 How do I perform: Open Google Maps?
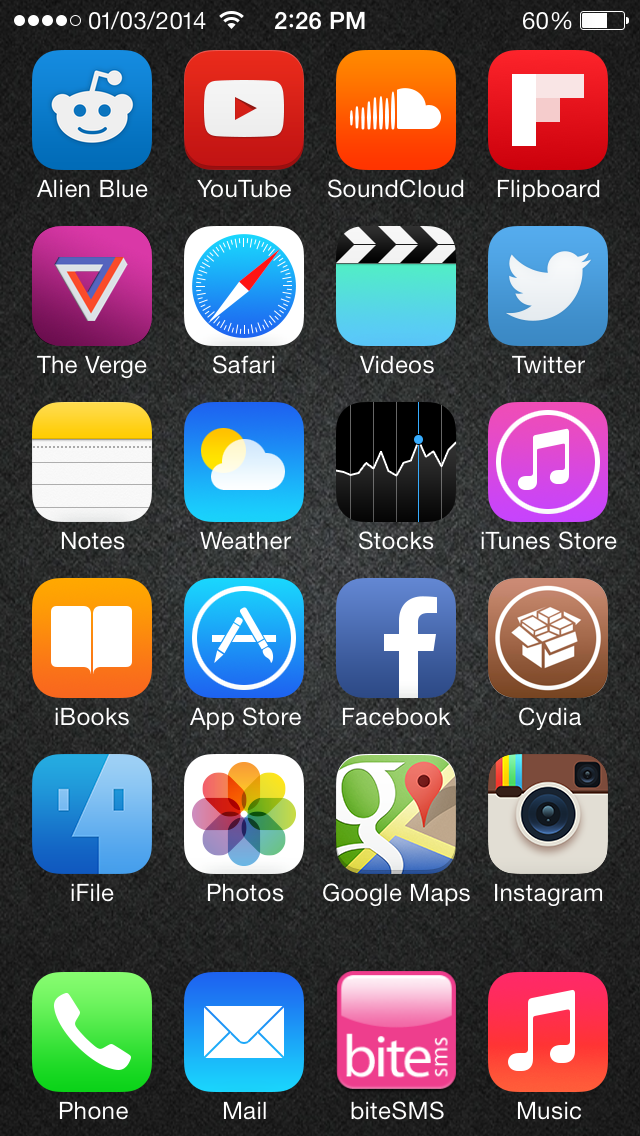tap(396, 814)
